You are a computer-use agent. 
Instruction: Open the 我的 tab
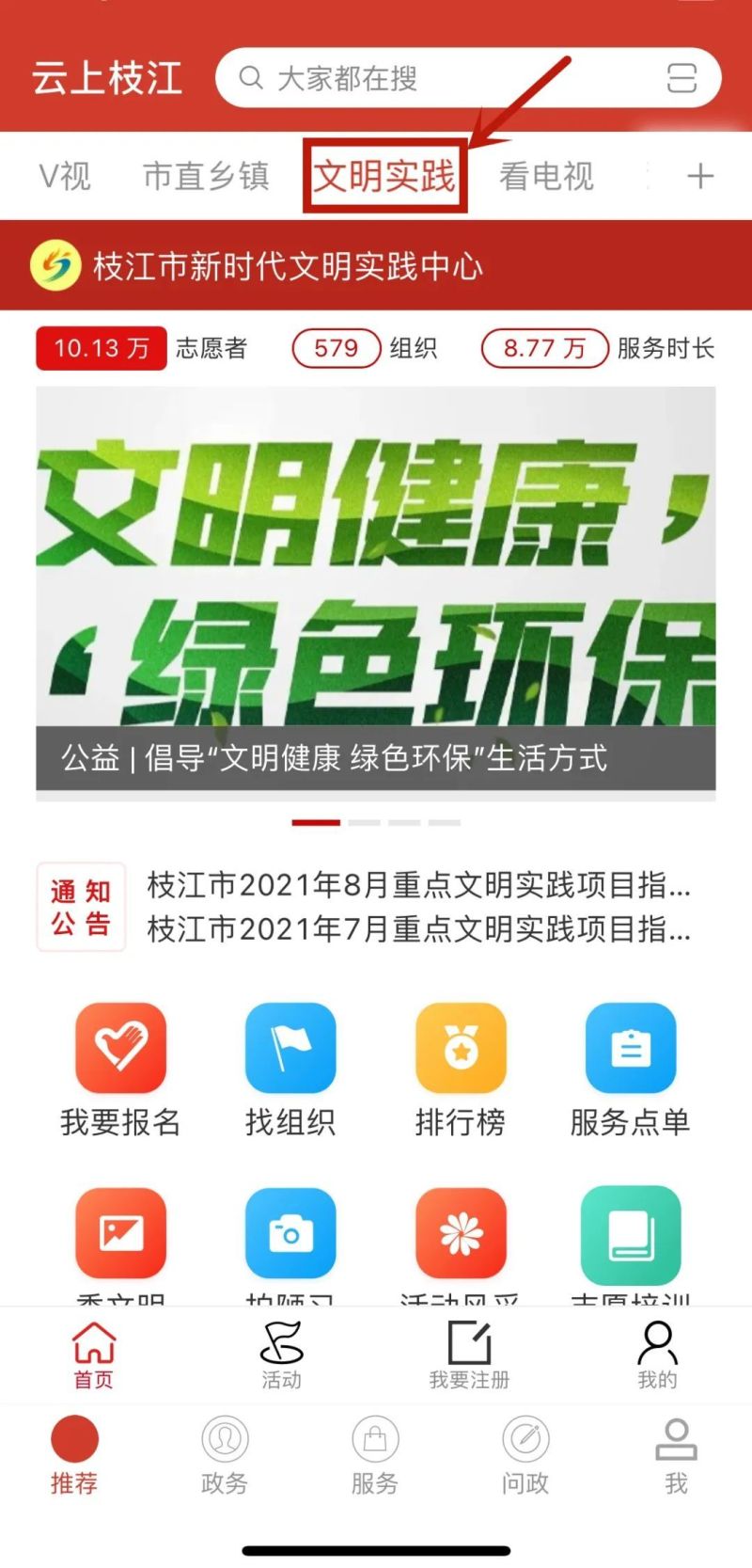pyautogui.click(x=657, y=1354)
